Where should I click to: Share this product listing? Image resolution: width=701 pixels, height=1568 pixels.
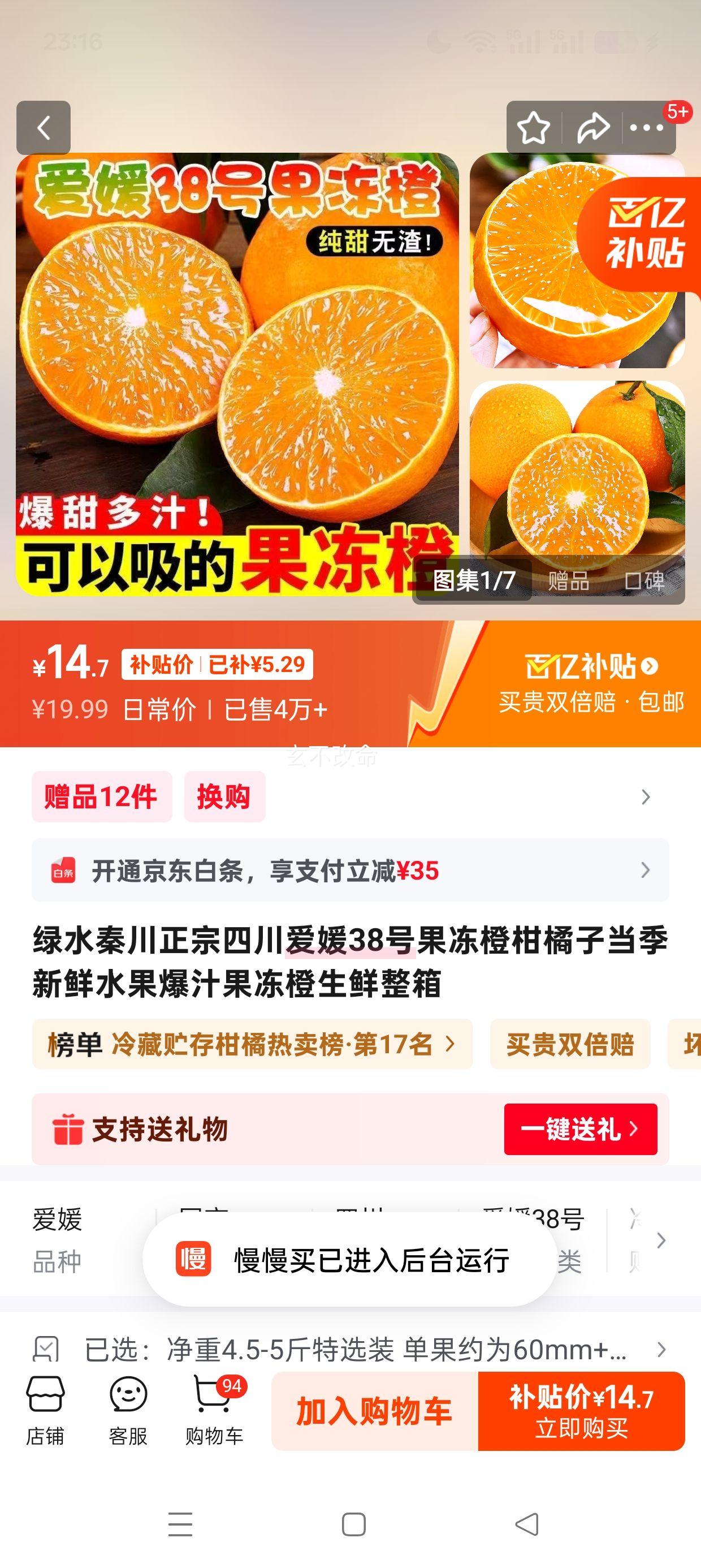tap(592, 128)
